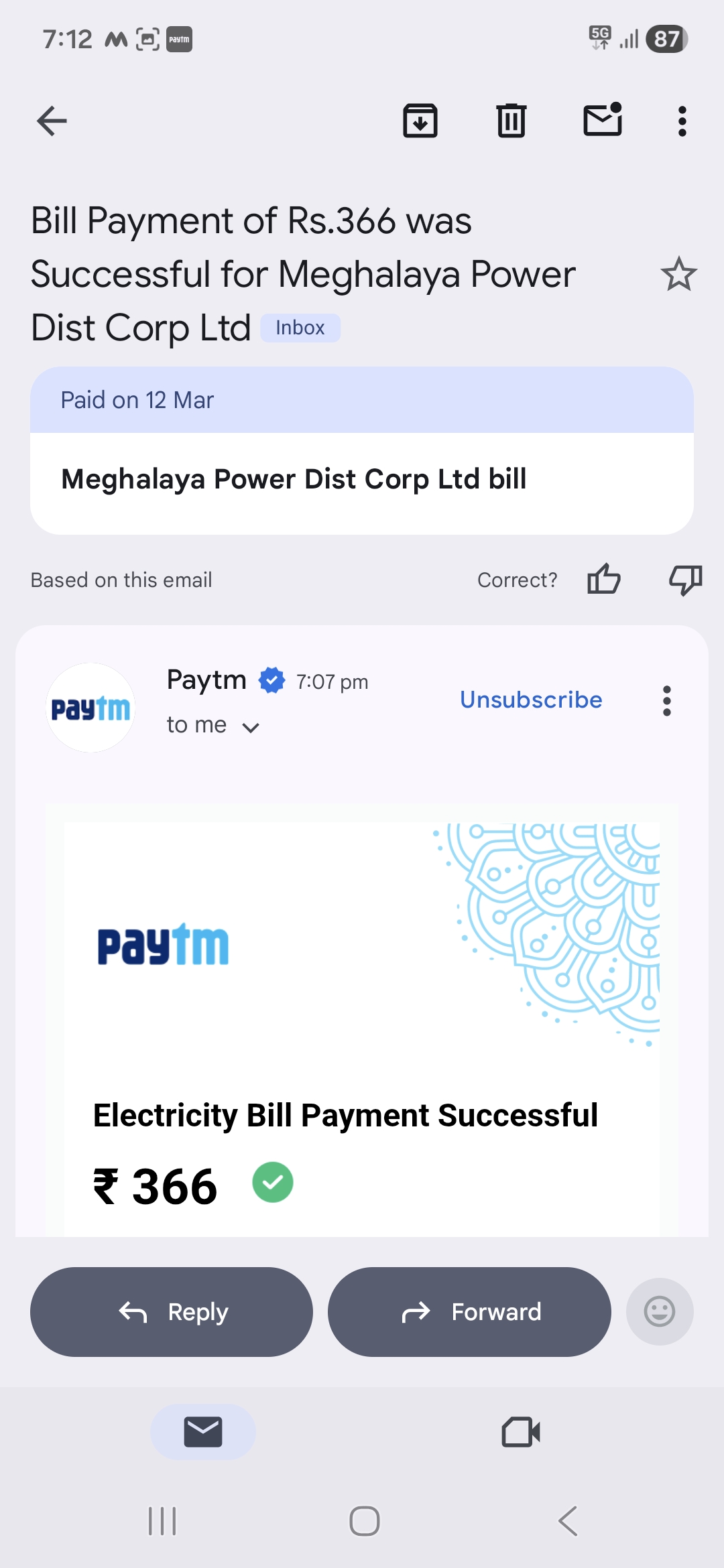Archive this Paytm email
The height and width of the screenshot is (1568, 724).
point(420,121)
